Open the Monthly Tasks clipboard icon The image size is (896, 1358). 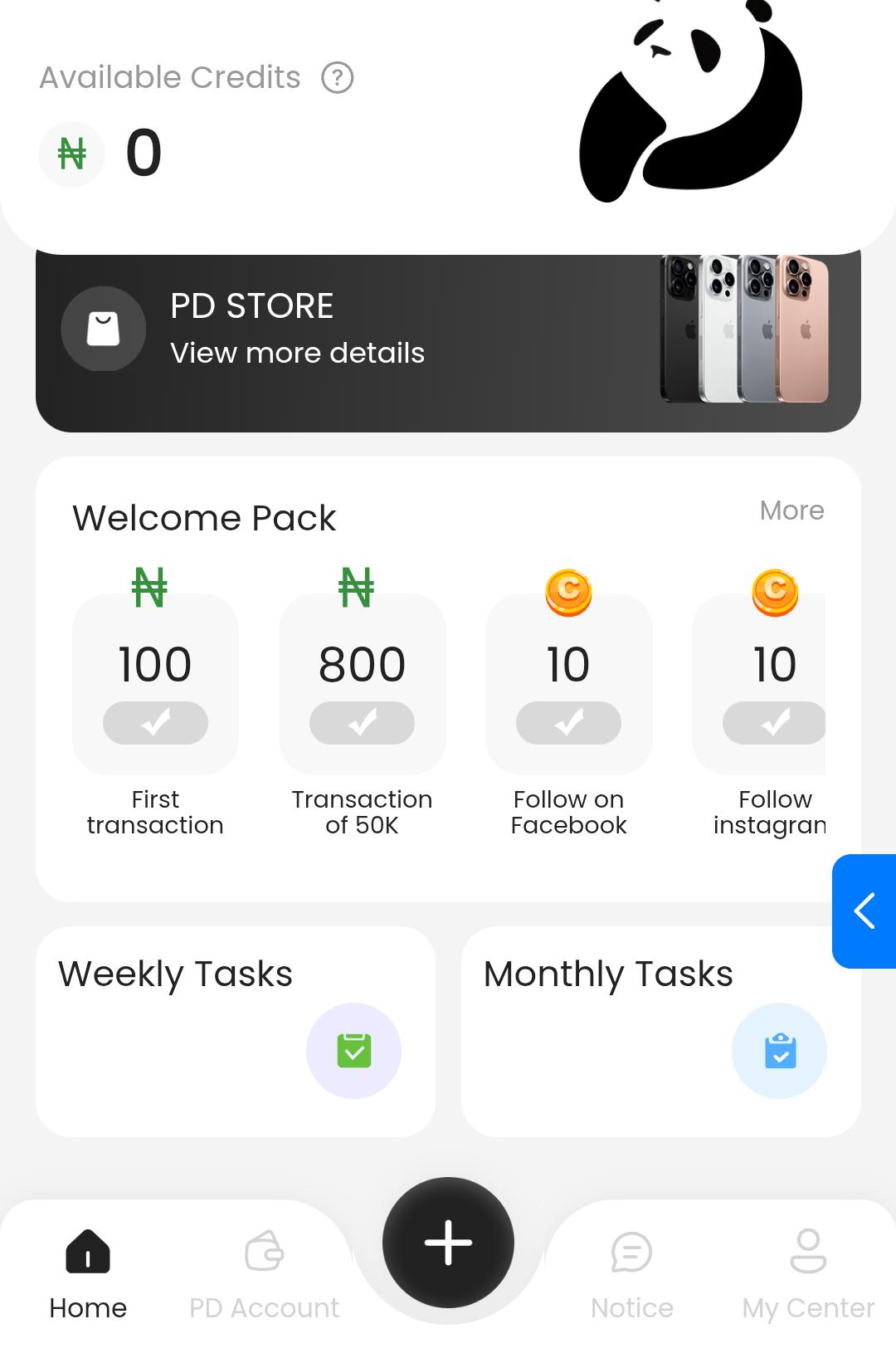pos(780,1050)
